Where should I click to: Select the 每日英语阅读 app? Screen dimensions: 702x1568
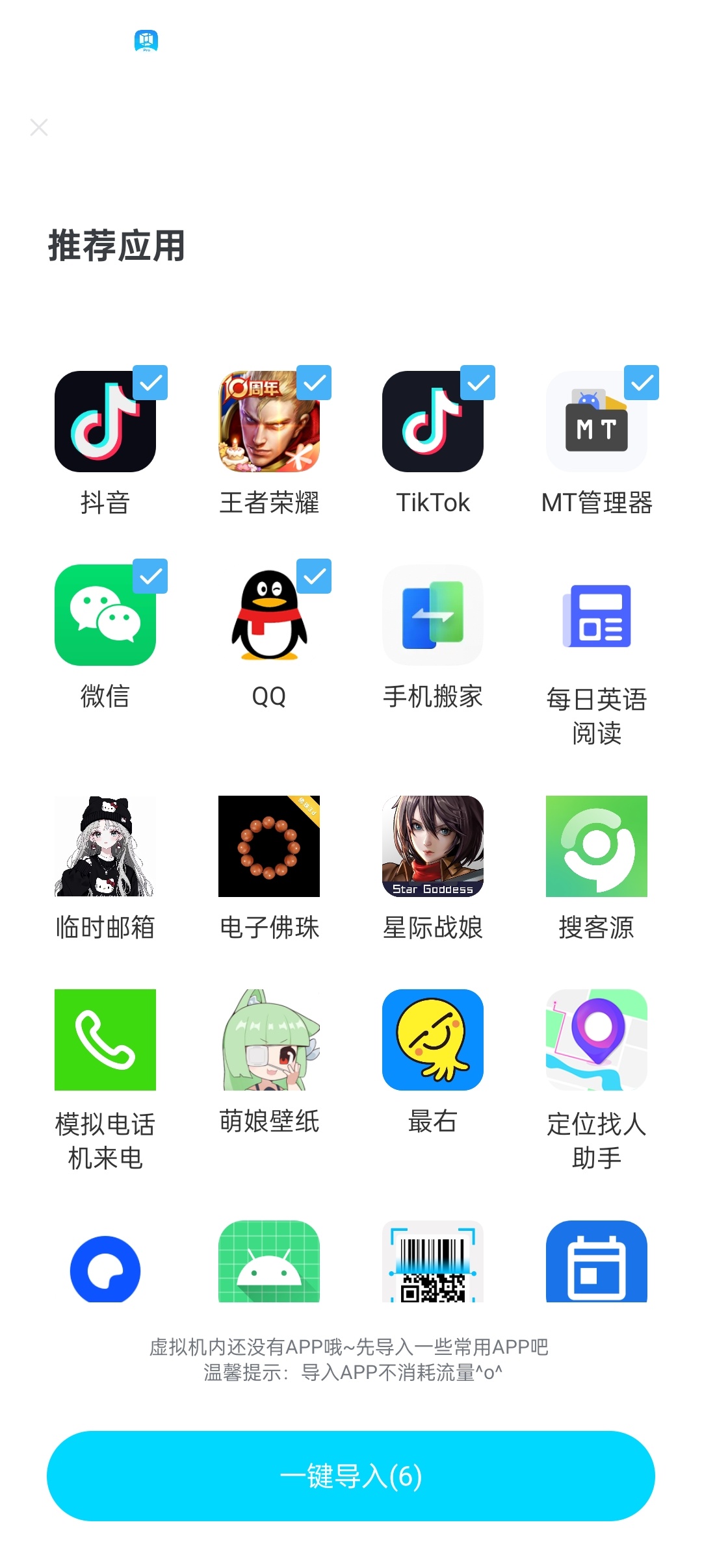[597, 615]
